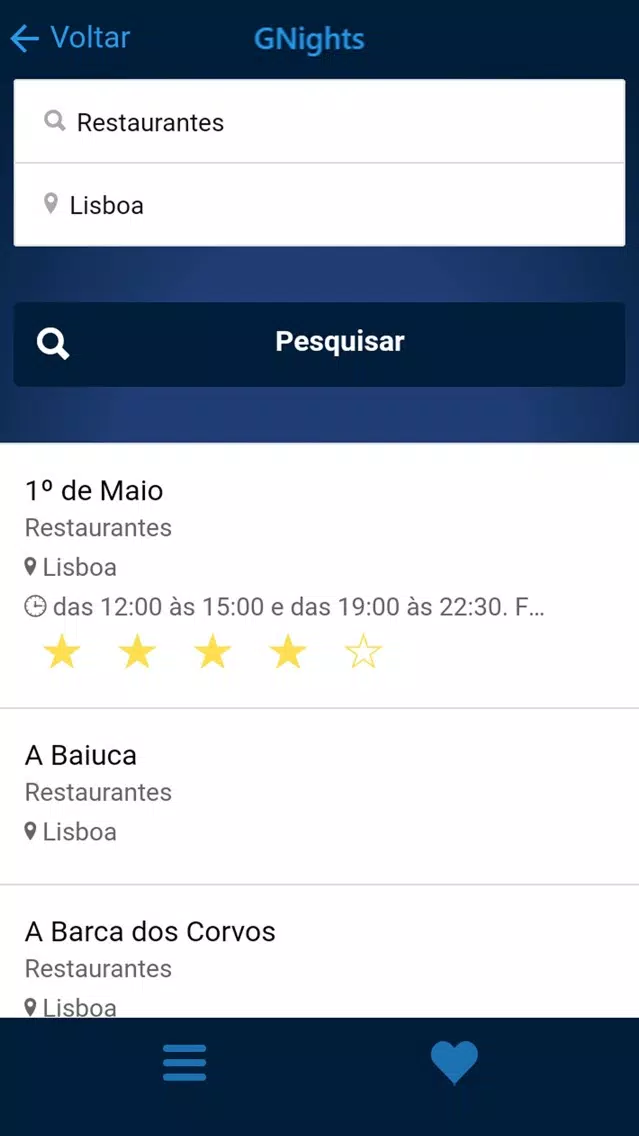Open the 1º de Maio restaurant
639x1136 pixels.
[x=319, y=575]
